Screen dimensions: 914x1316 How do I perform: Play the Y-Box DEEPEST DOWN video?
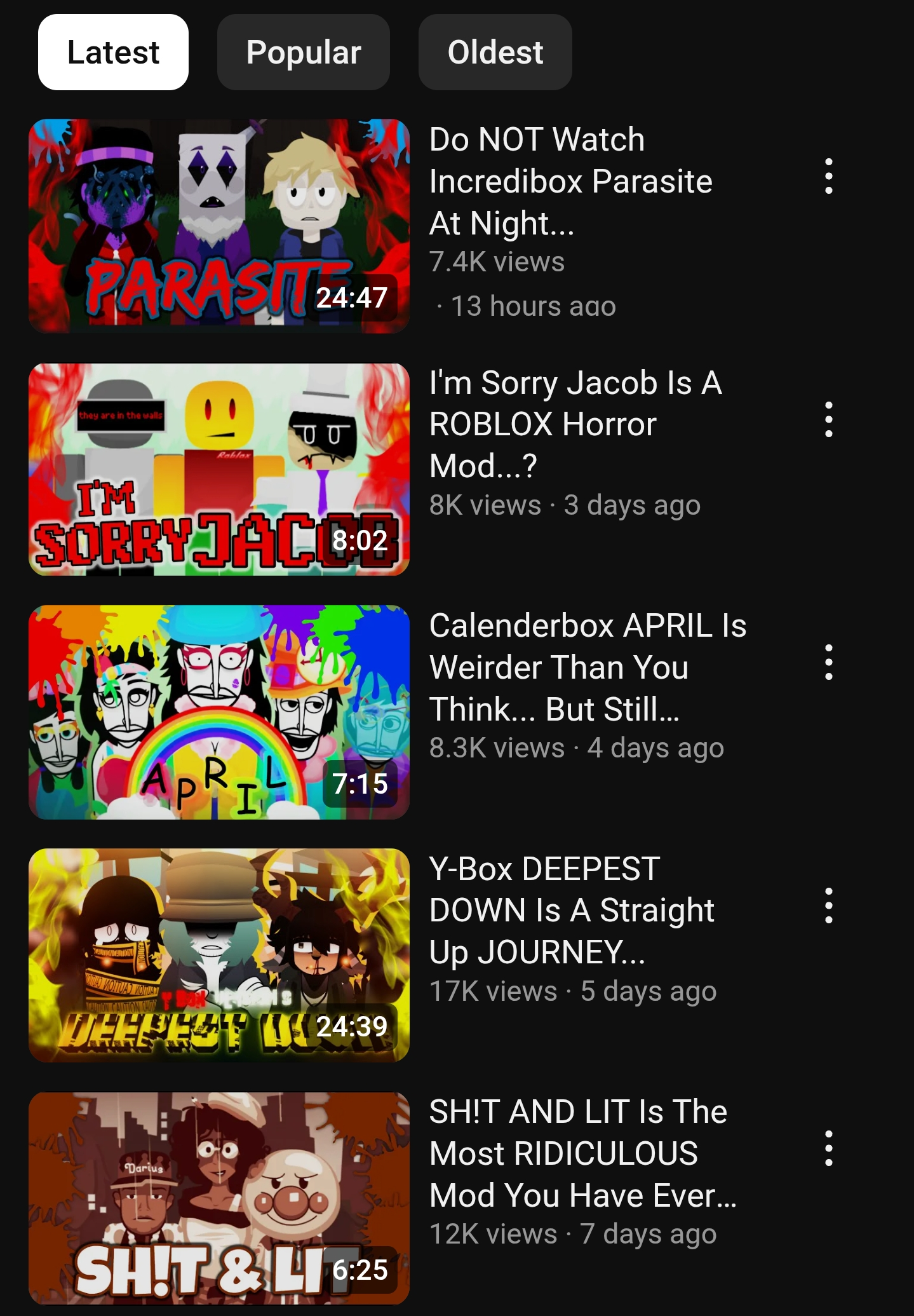[219, 955]
